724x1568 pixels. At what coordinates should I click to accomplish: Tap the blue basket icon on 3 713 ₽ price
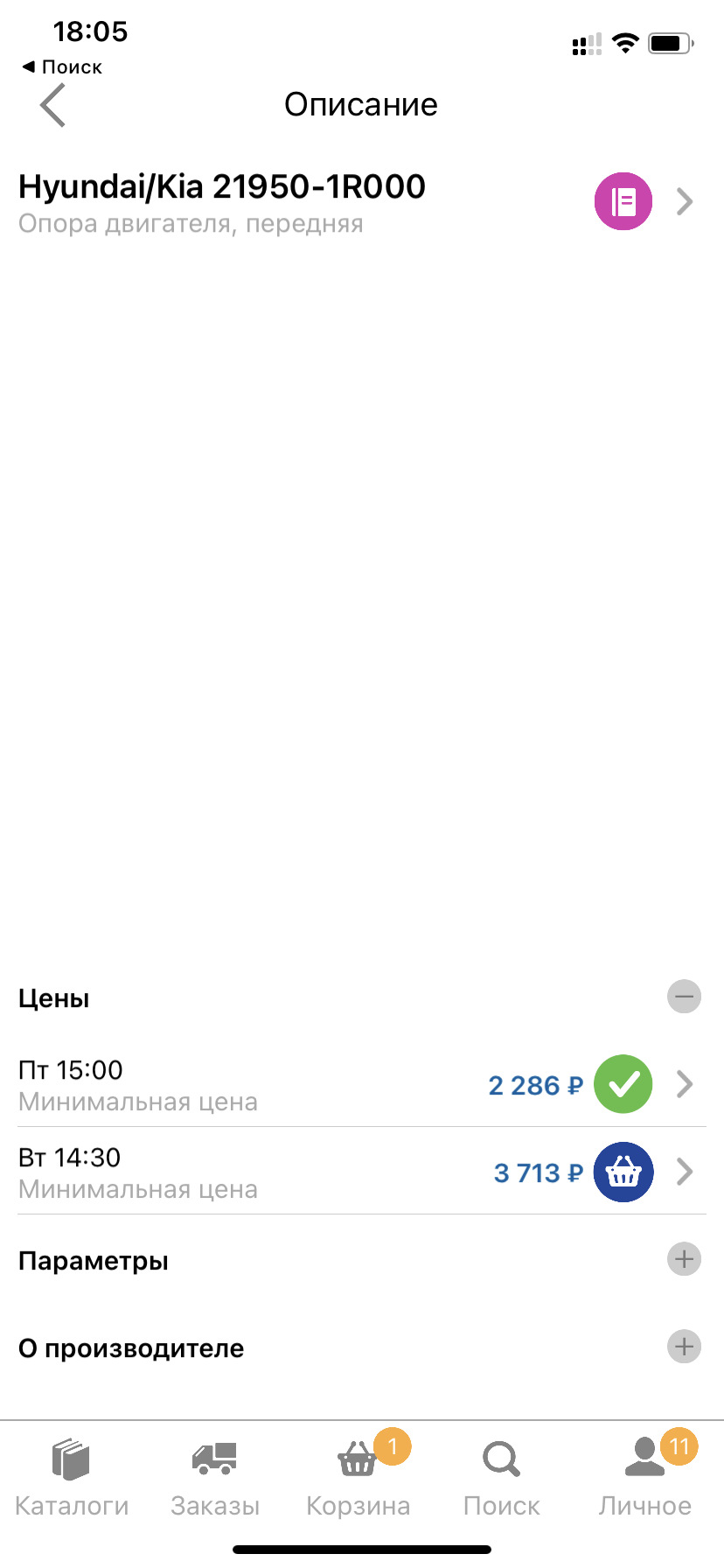click(623, 1172)
